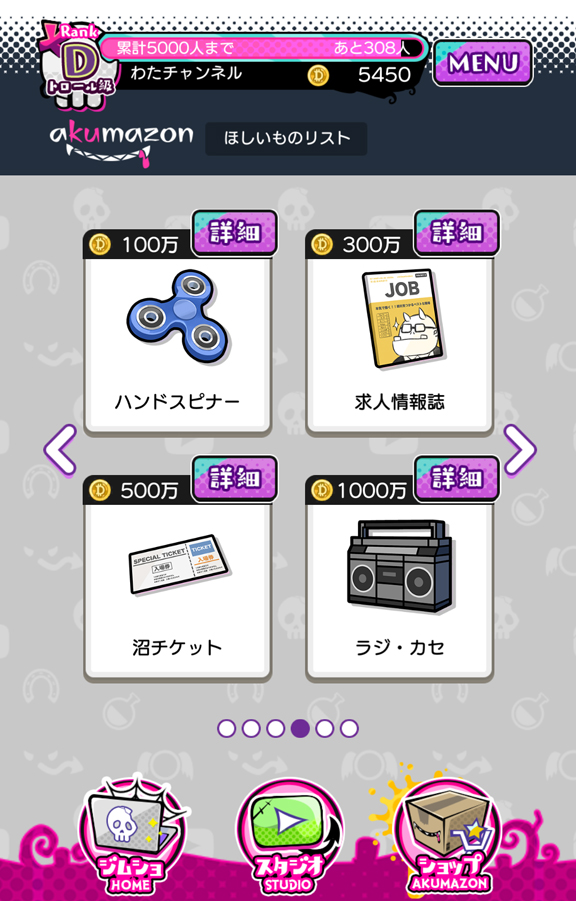Go to the next shop page arrow
The width and height of the screenshot is (576, 901).
520,450
